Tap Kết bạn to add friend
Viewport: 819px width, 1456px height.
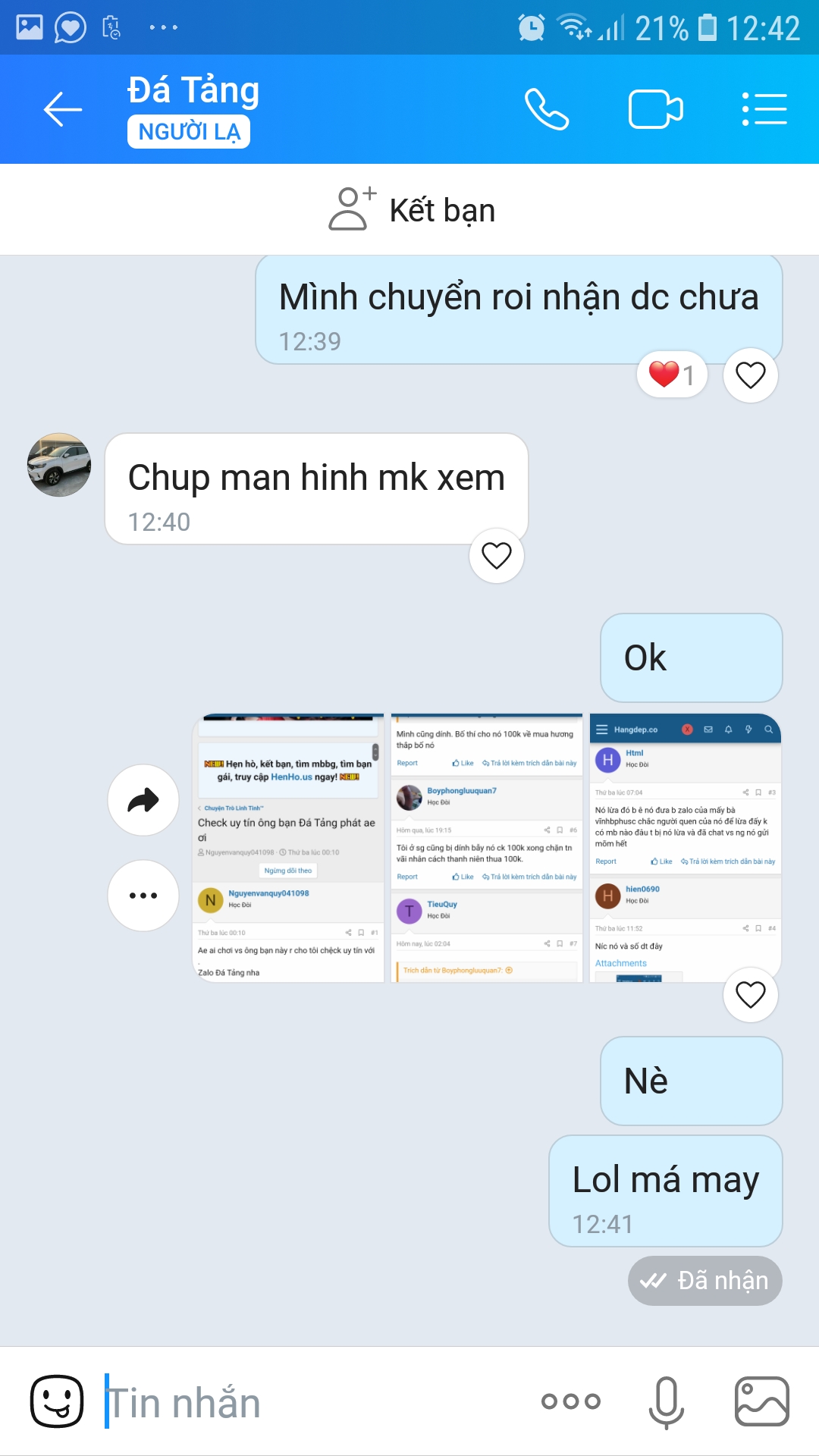410,209
